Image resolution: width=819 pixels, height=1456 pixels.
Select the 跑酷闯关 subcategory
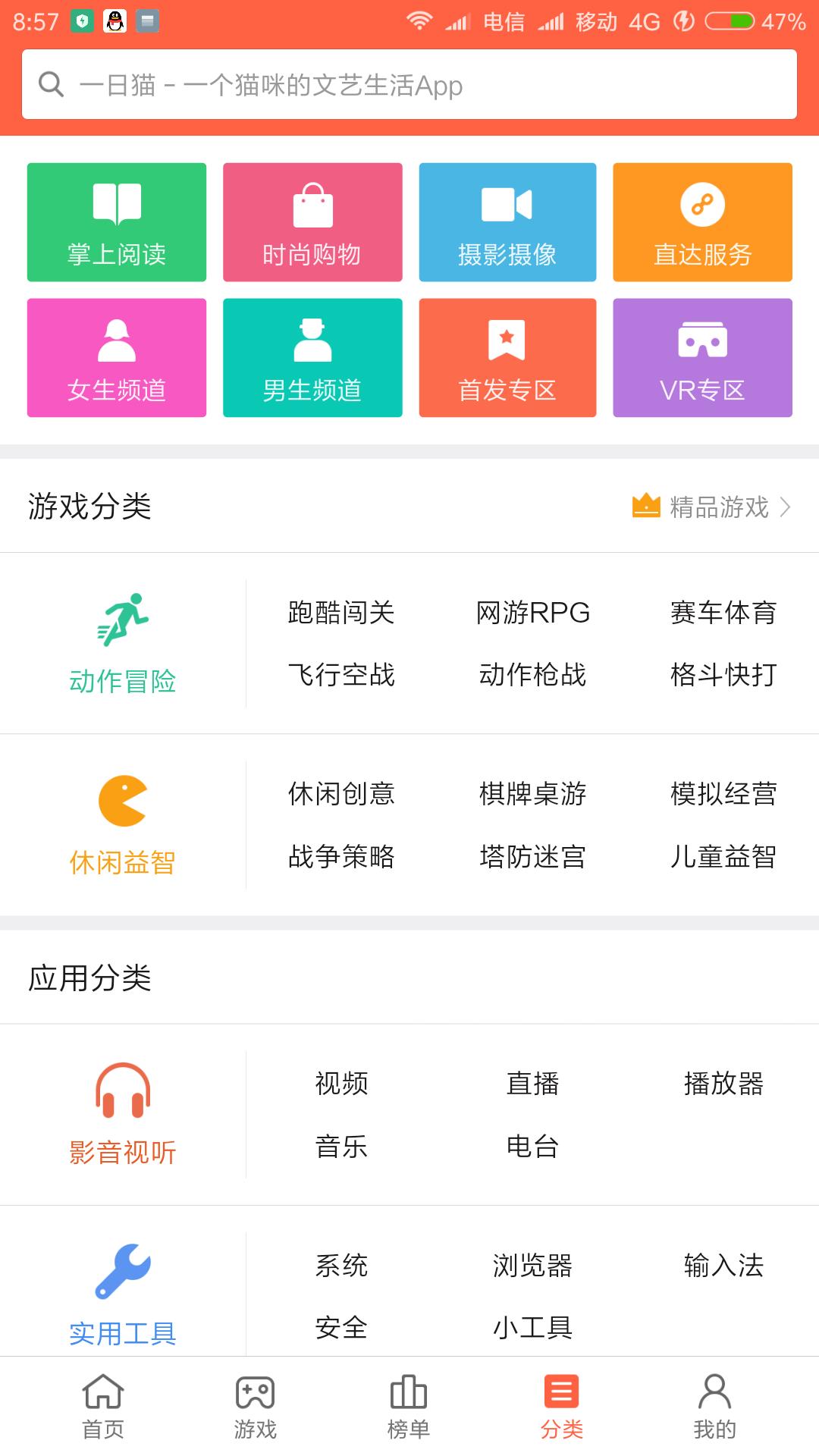[x=341, y=613]
